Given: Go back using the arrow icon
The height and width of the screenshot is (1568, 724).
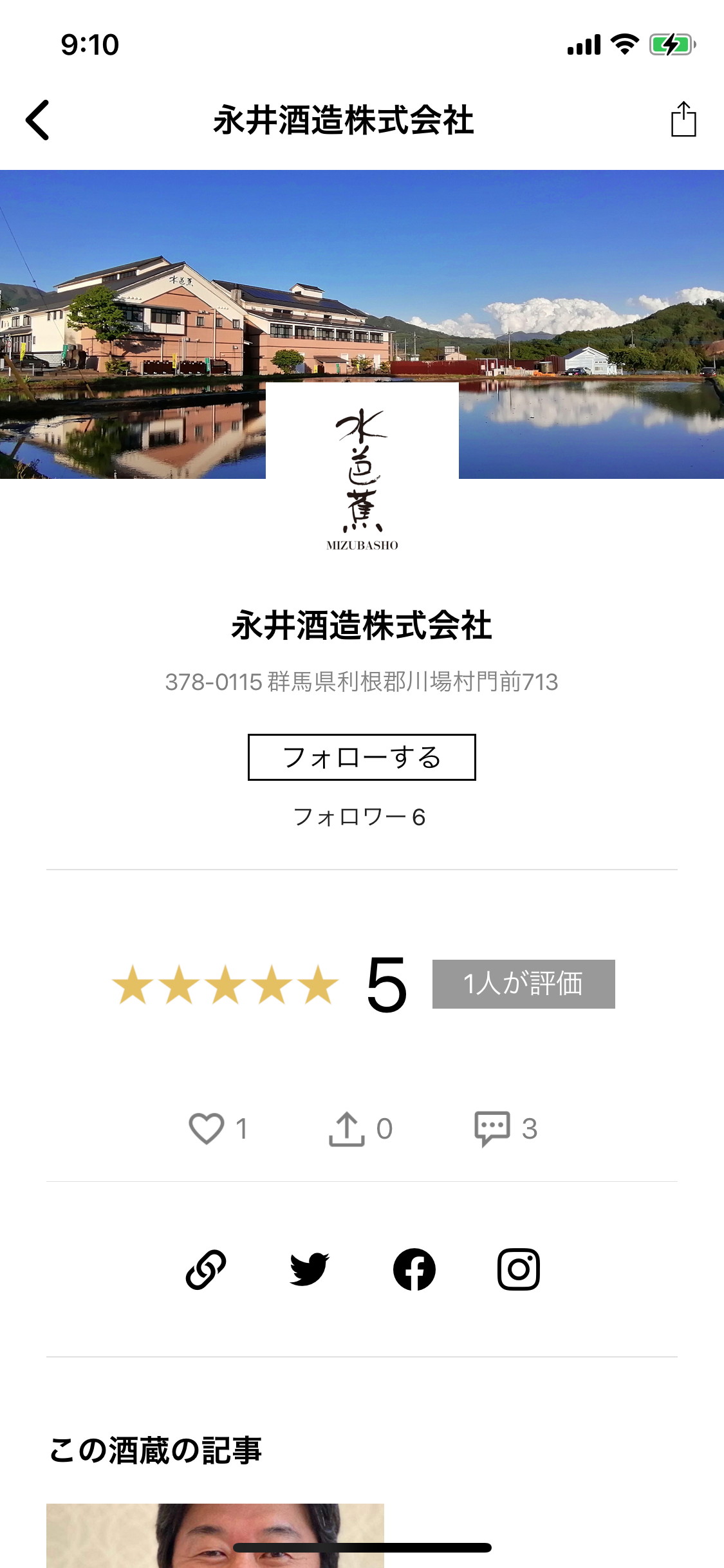Looking at the screenshot, I should pos(37,120).
